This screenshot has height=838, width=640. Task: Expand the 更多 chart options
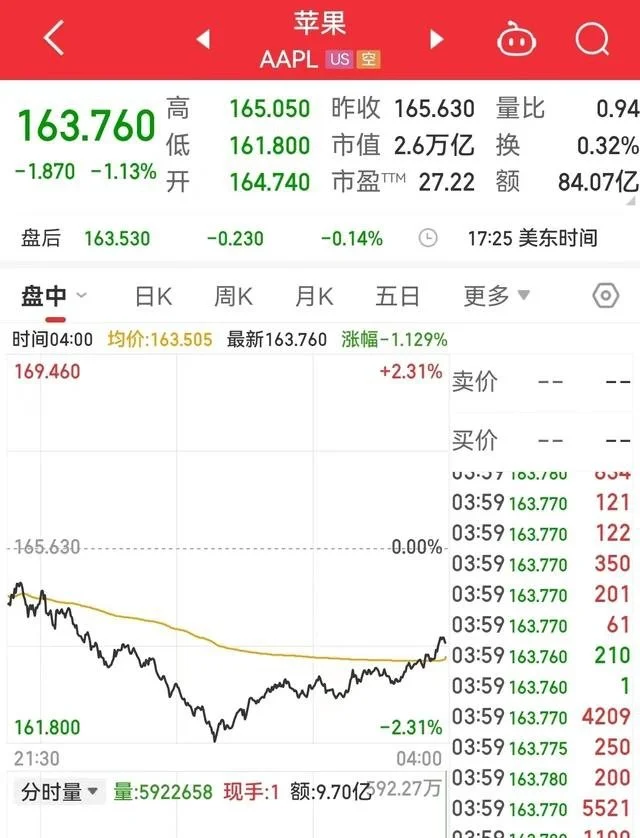point(496,296)
